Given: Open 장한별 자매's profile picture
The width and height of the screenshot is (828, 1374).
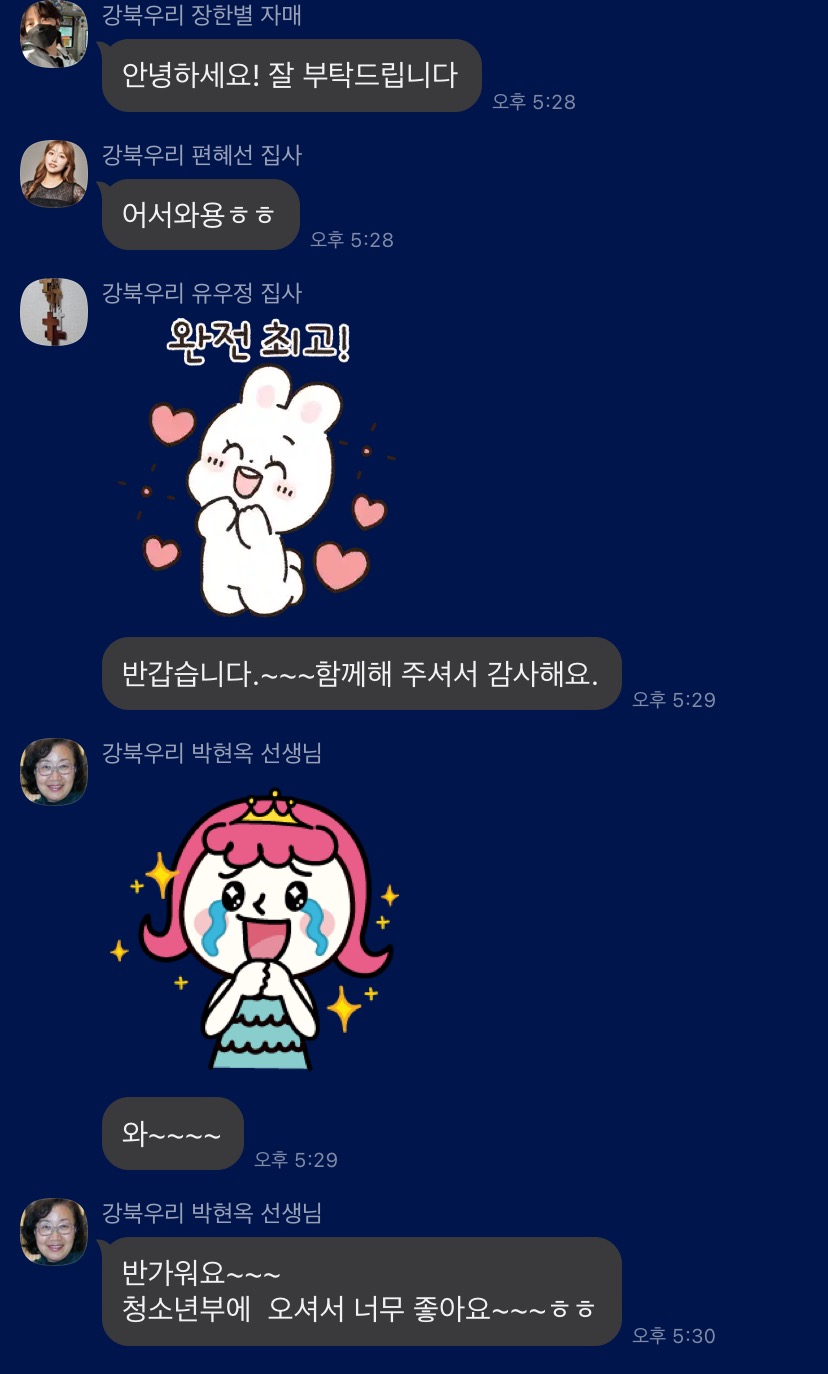Looking at the screenshot, I should [x=54, y=34].
